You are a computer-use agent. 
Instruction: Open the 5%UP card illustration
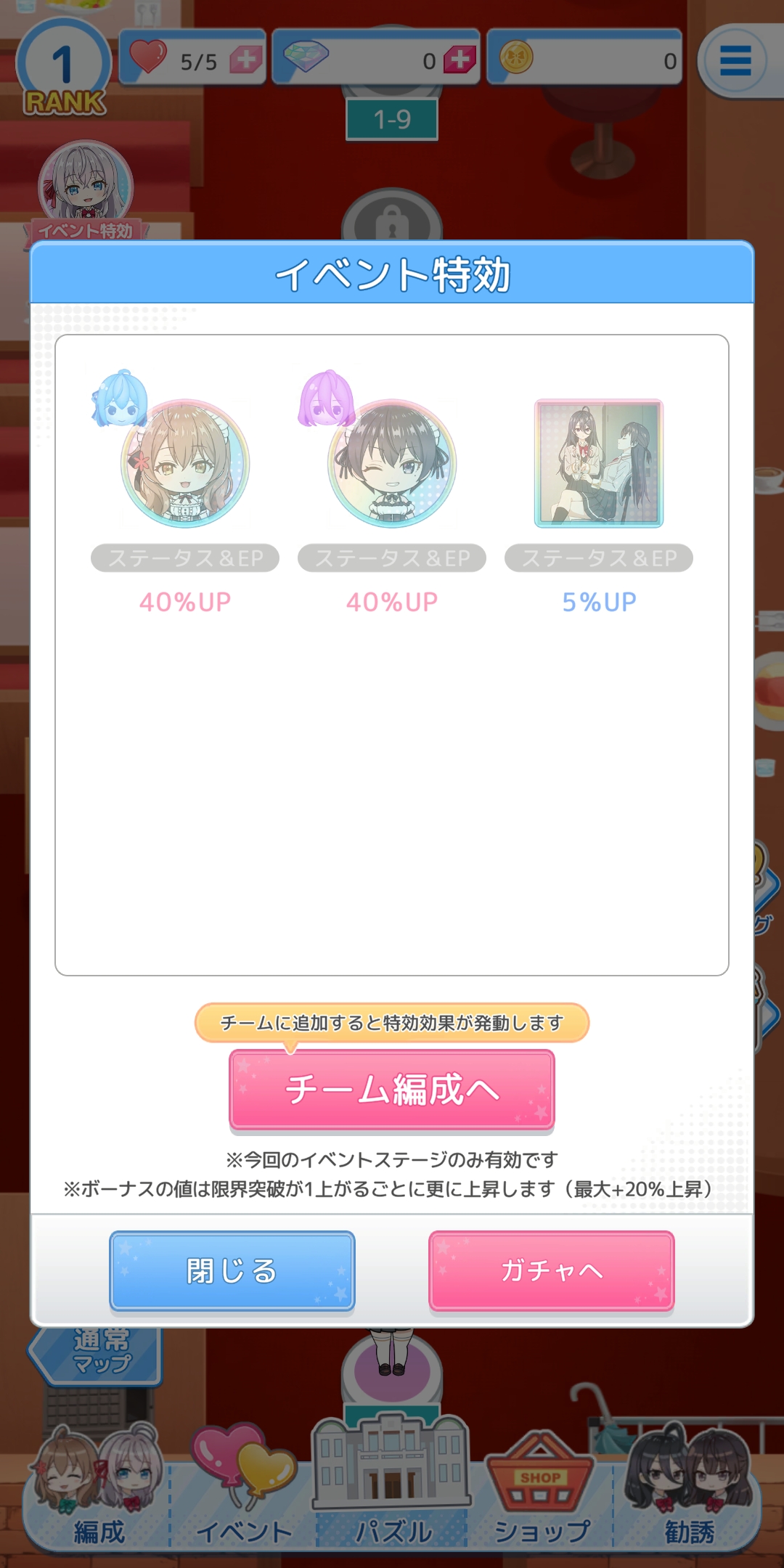point(599,463)
